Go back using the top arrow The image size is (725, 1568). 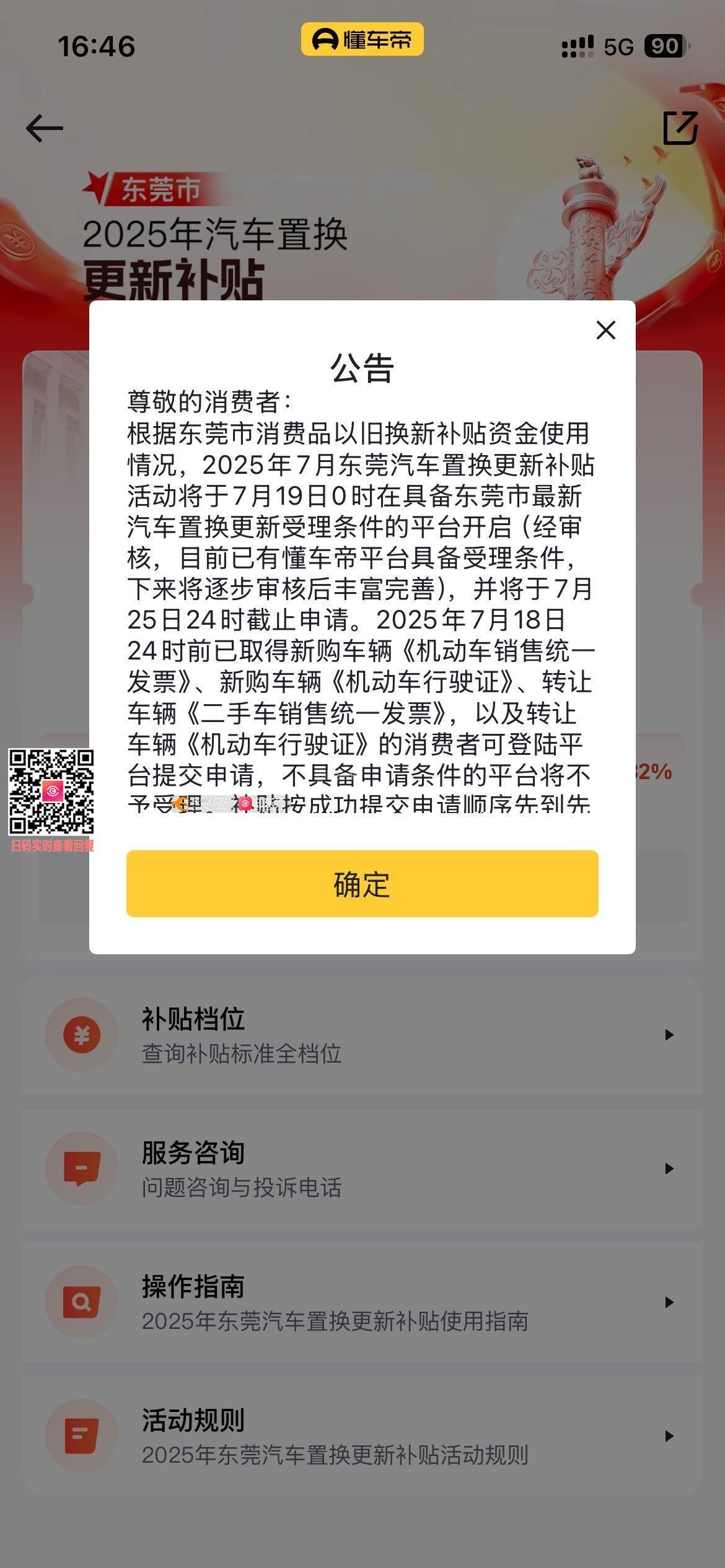[45, 128]
